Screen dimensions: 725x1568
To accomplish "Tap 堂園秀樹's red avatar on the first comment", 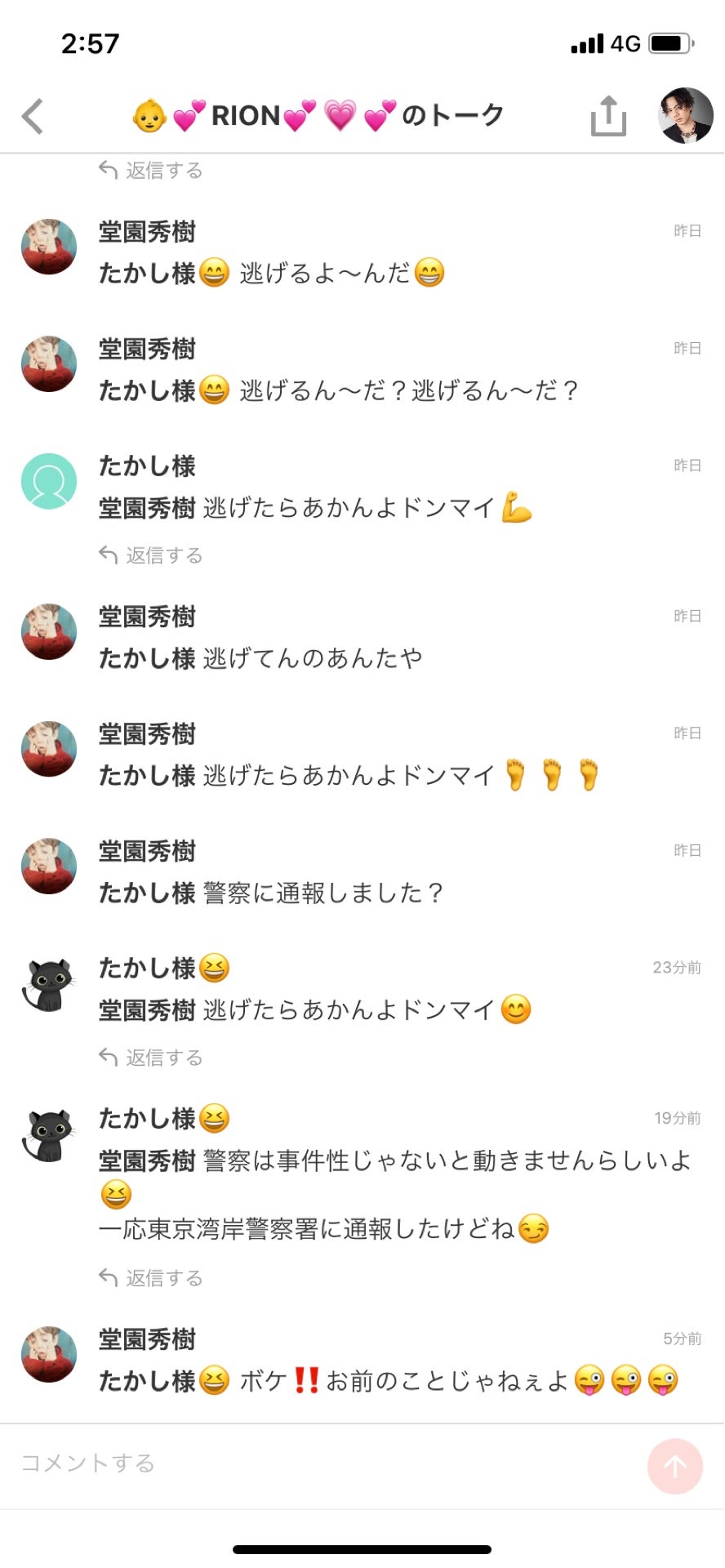I will (48, 247).
